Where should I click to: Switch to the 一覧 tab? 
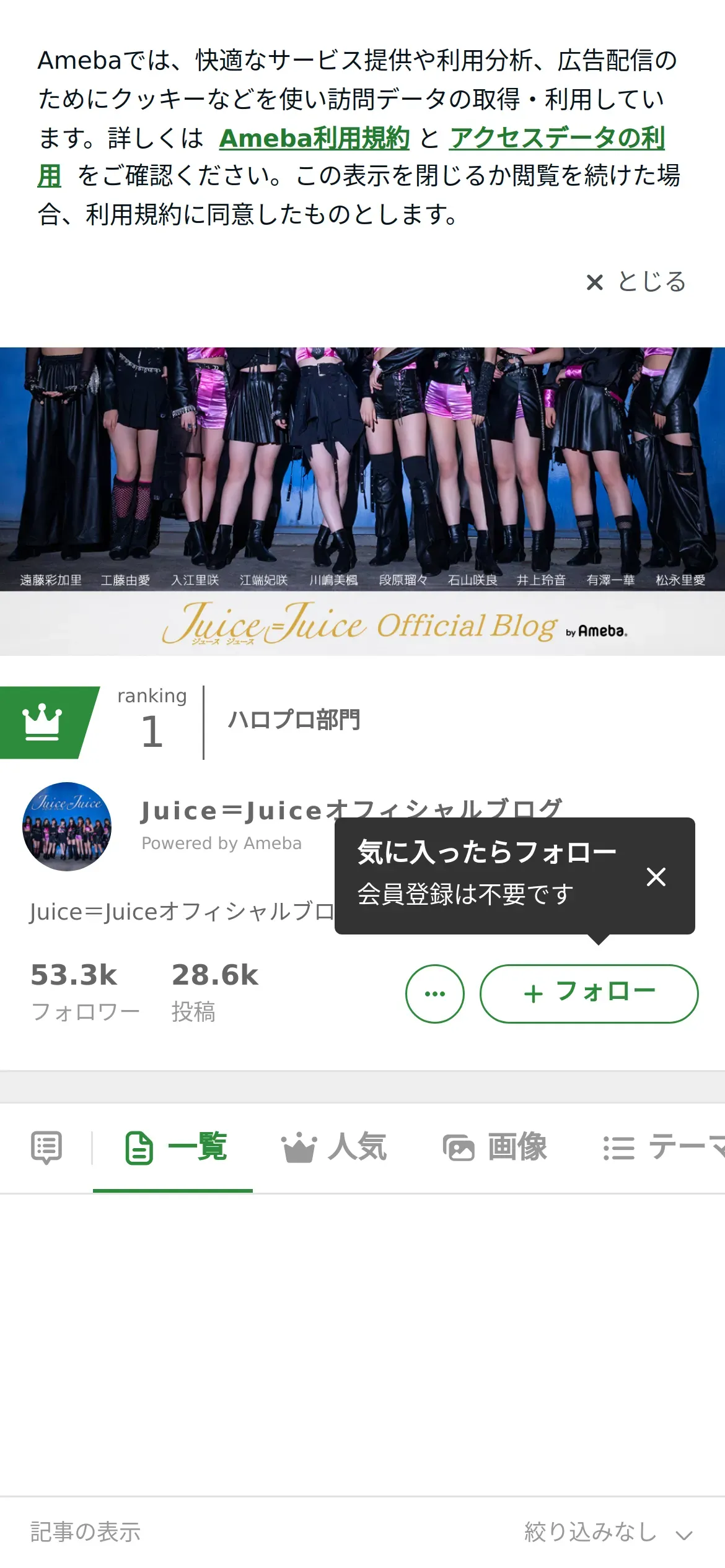click(176, 1148)
